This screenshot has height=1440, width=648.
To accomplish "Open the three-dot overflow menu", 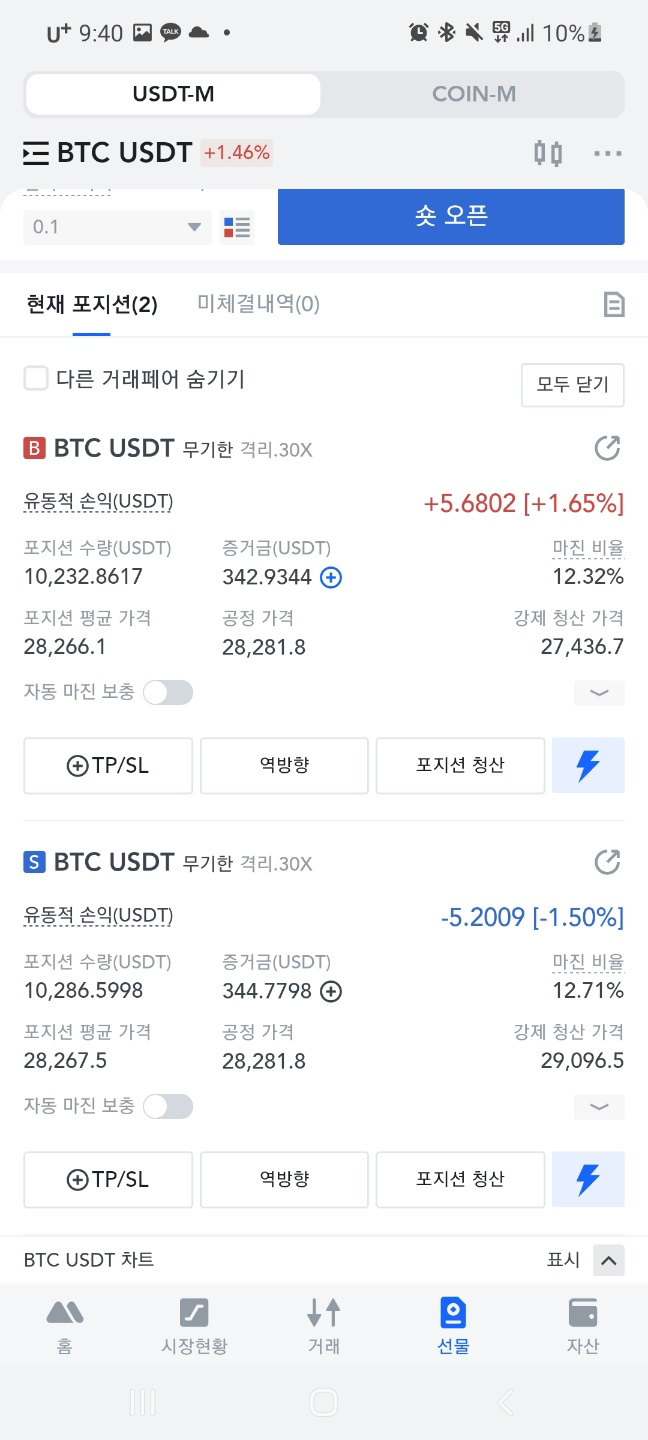I will pyautogui.click(x=607, y=154).
